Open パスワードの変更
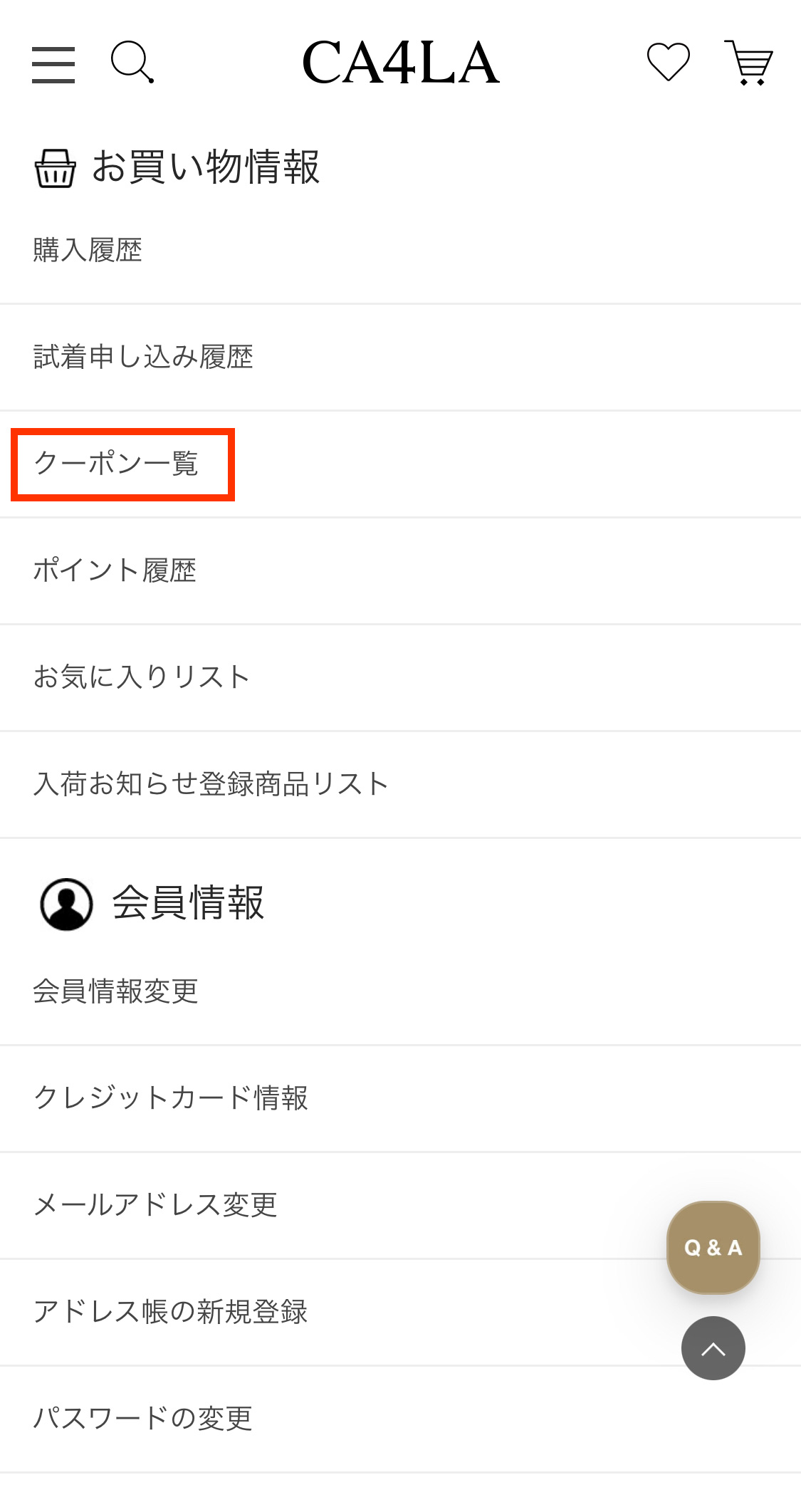The width and height of the screenshot is (801, 1512). point(400,1419)
